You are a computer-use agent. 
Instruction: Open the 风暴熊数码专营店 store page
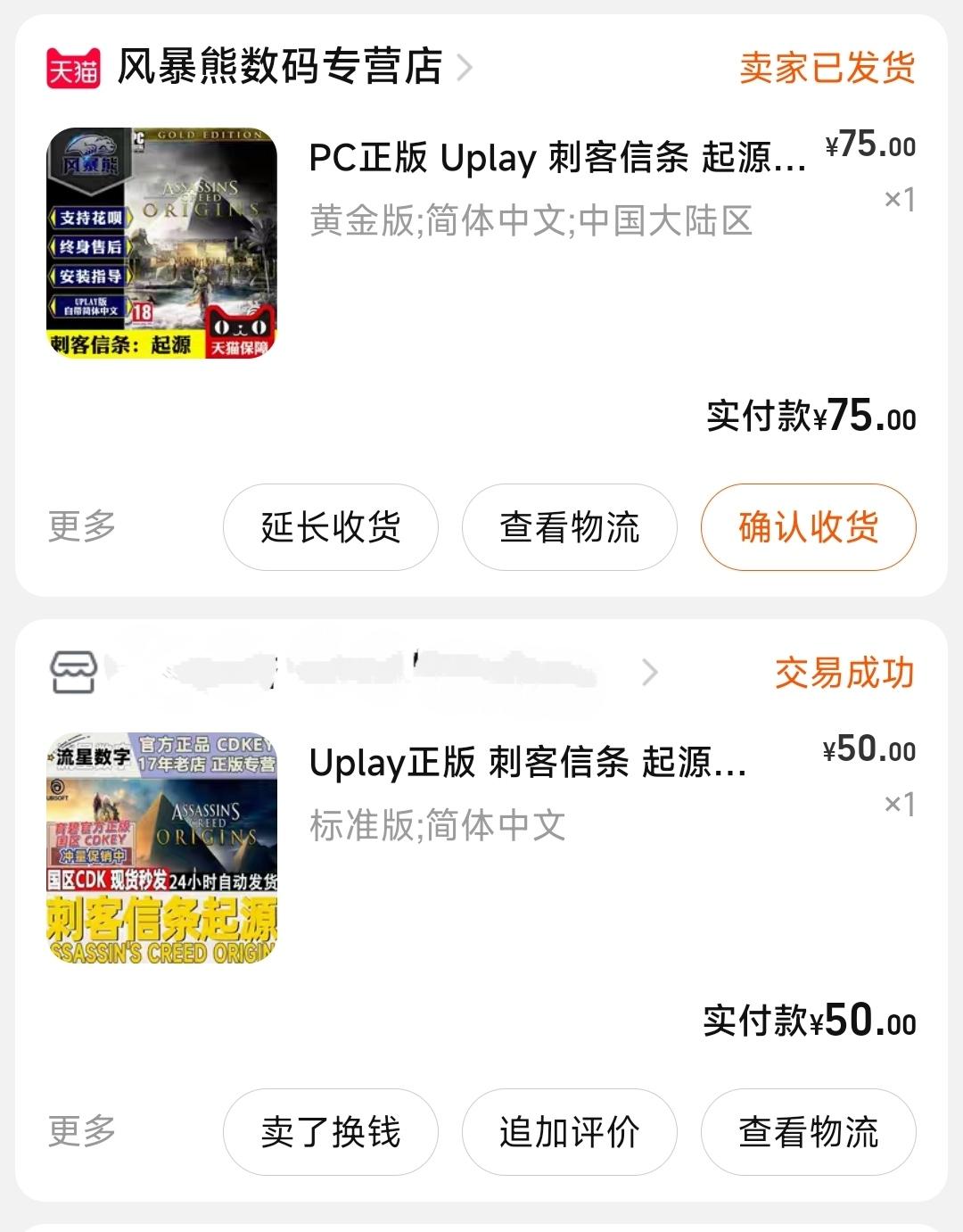coord(279,67)
